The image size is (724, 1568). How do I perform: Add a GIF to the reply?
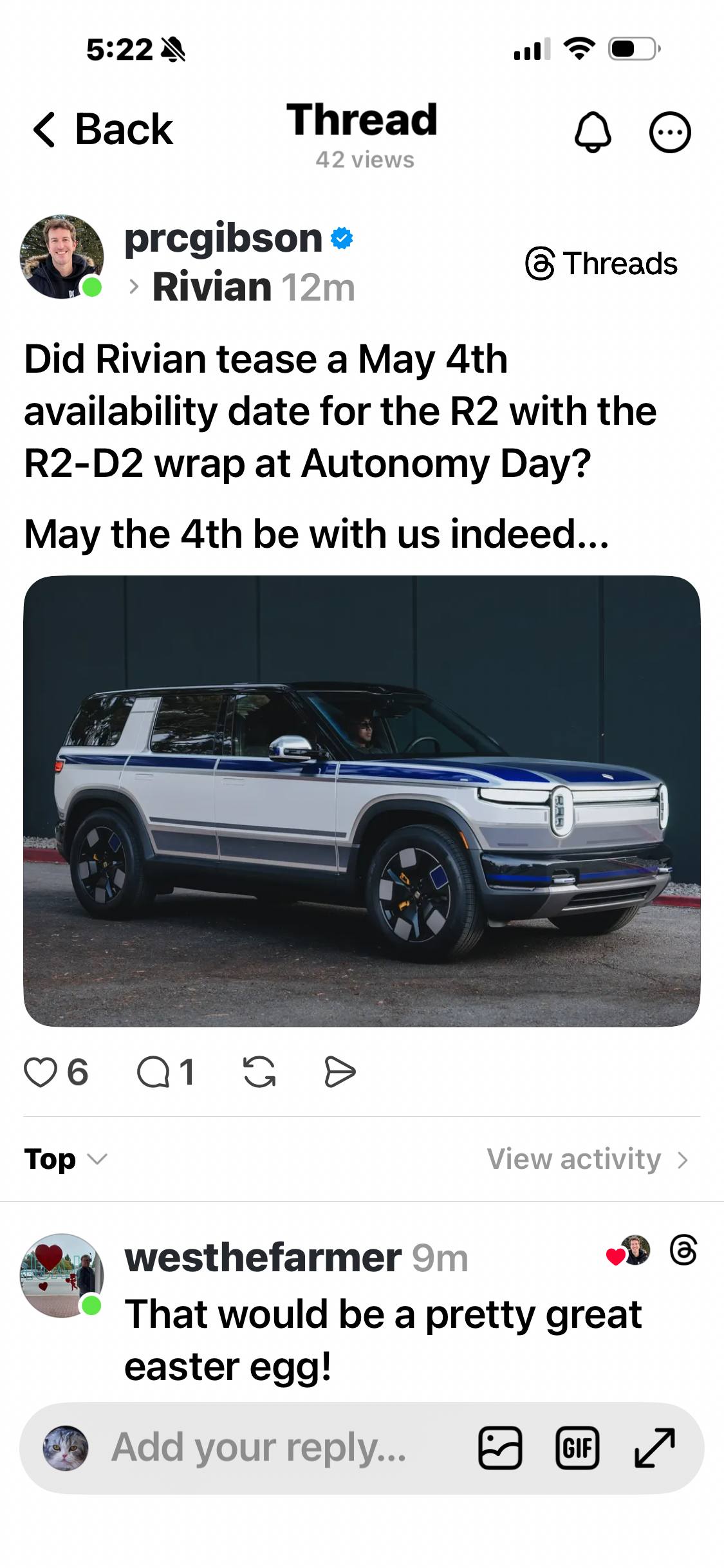point(577,1448)
